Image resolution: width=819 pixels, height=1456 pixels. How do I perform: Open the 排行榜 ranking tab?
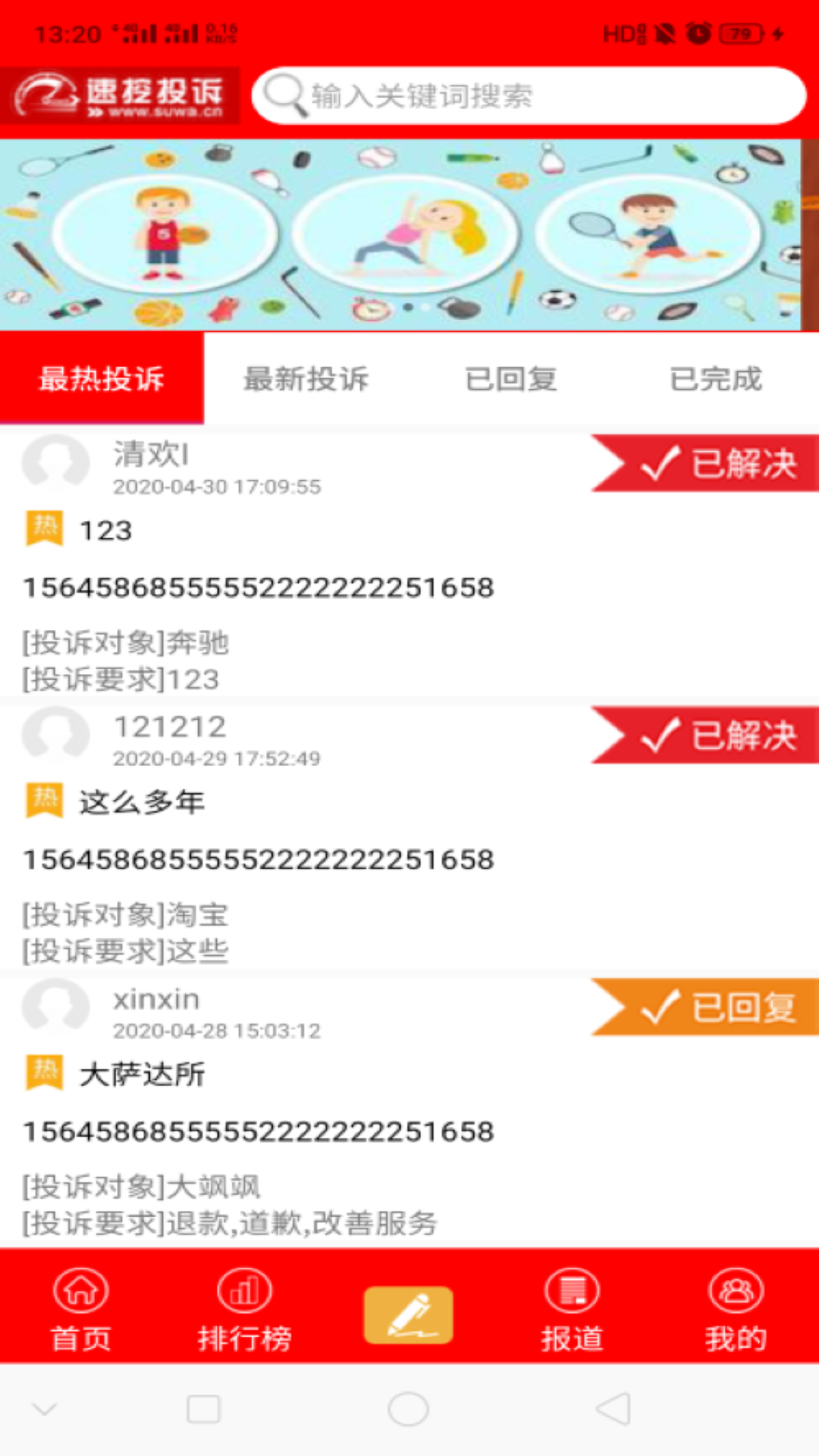tap(244, 1310)
